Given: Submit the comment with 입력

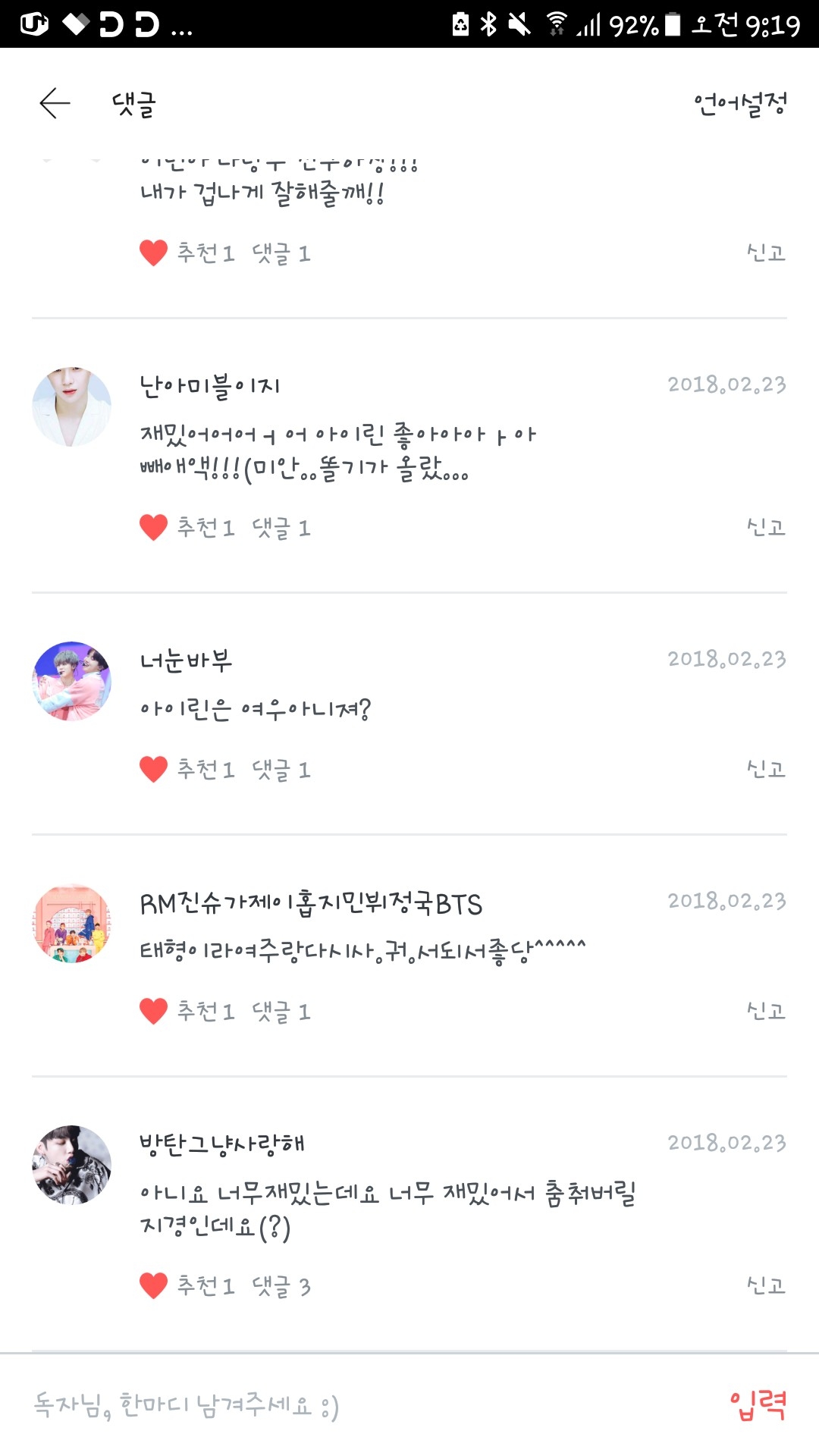Looking at the screenshot, I should (x=758, y=1405).
